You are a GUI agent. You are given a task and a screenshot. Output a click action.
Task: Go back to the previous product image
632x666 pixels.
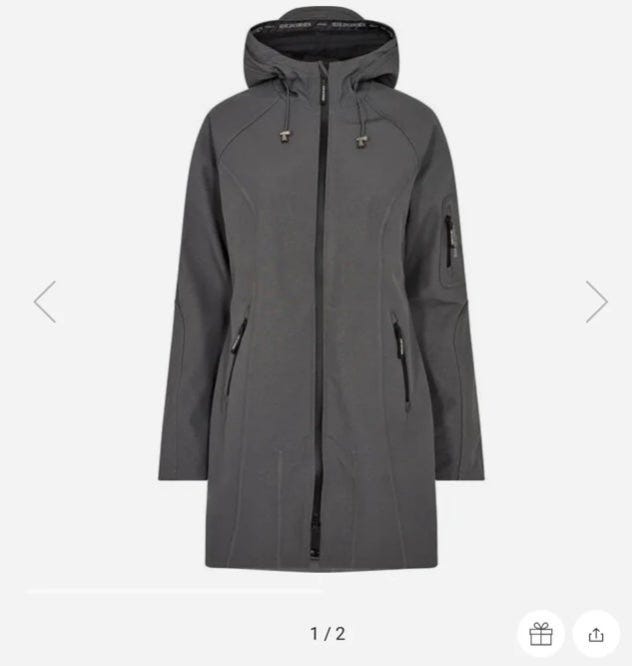(45, 301)
